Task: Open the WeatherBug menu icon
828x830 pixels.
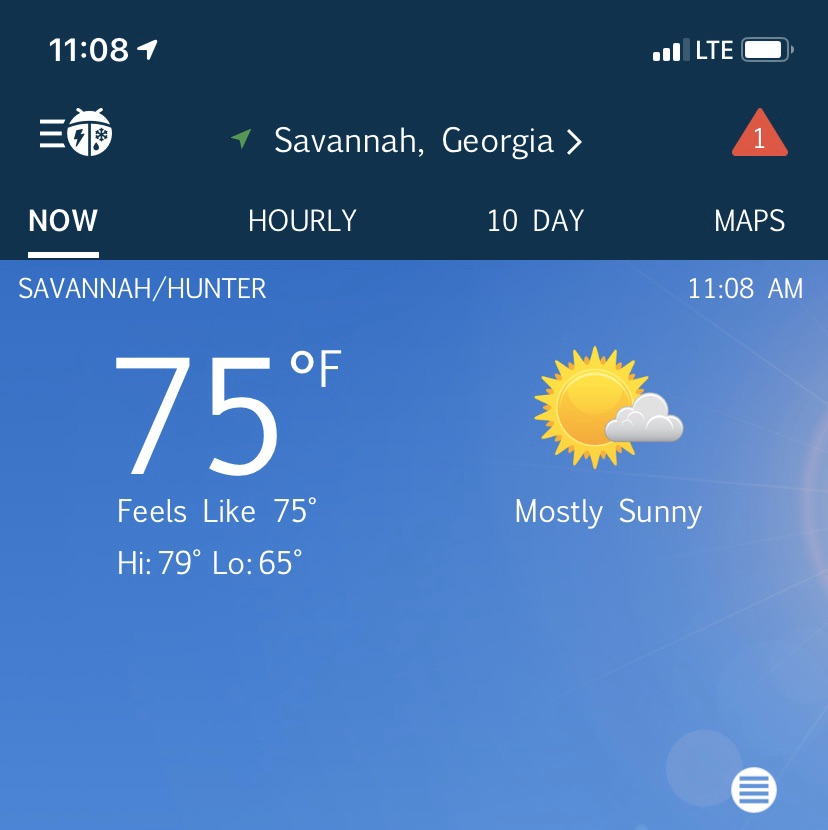Action: (x=76, y=135)
